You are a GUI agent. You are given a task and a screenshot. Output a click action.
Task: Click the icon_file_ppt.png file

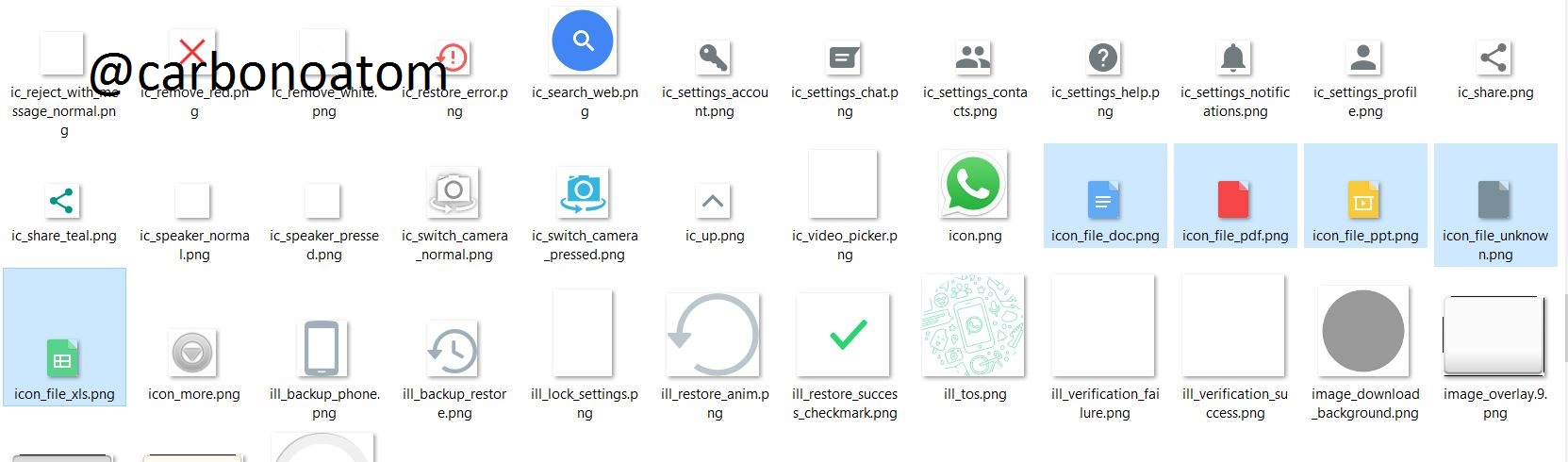[x=1364, y=200]
